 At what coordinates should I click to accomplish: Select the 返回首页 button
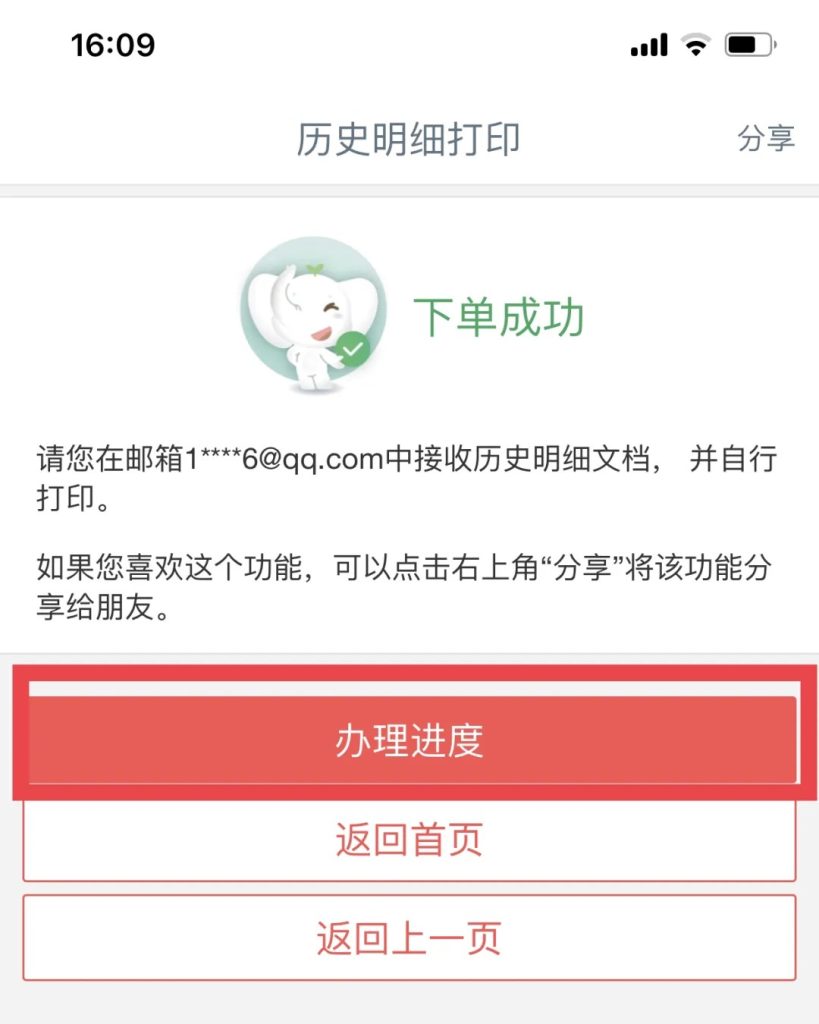[410, 839]
